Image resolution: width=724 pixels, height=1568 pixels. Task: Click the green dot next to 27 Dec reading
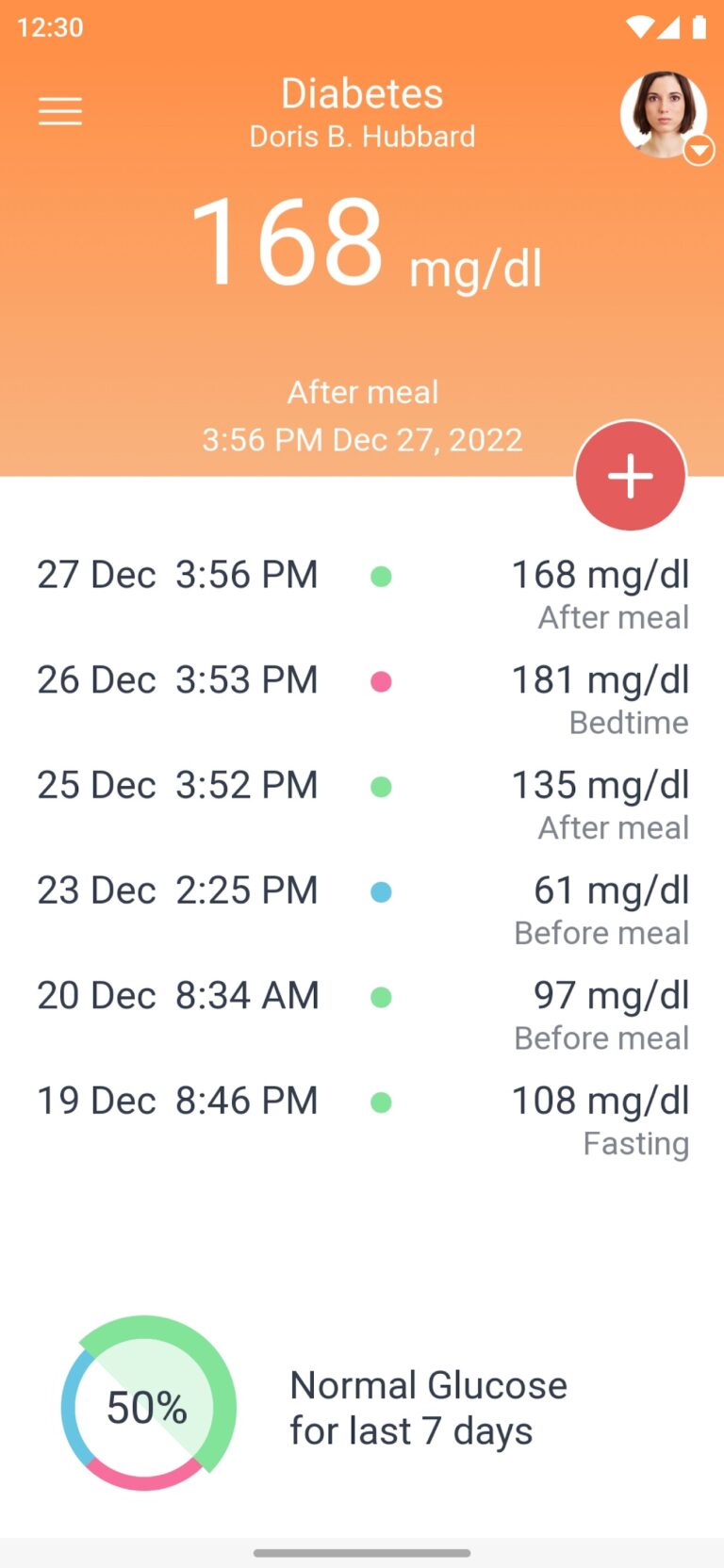click(380, 577)
